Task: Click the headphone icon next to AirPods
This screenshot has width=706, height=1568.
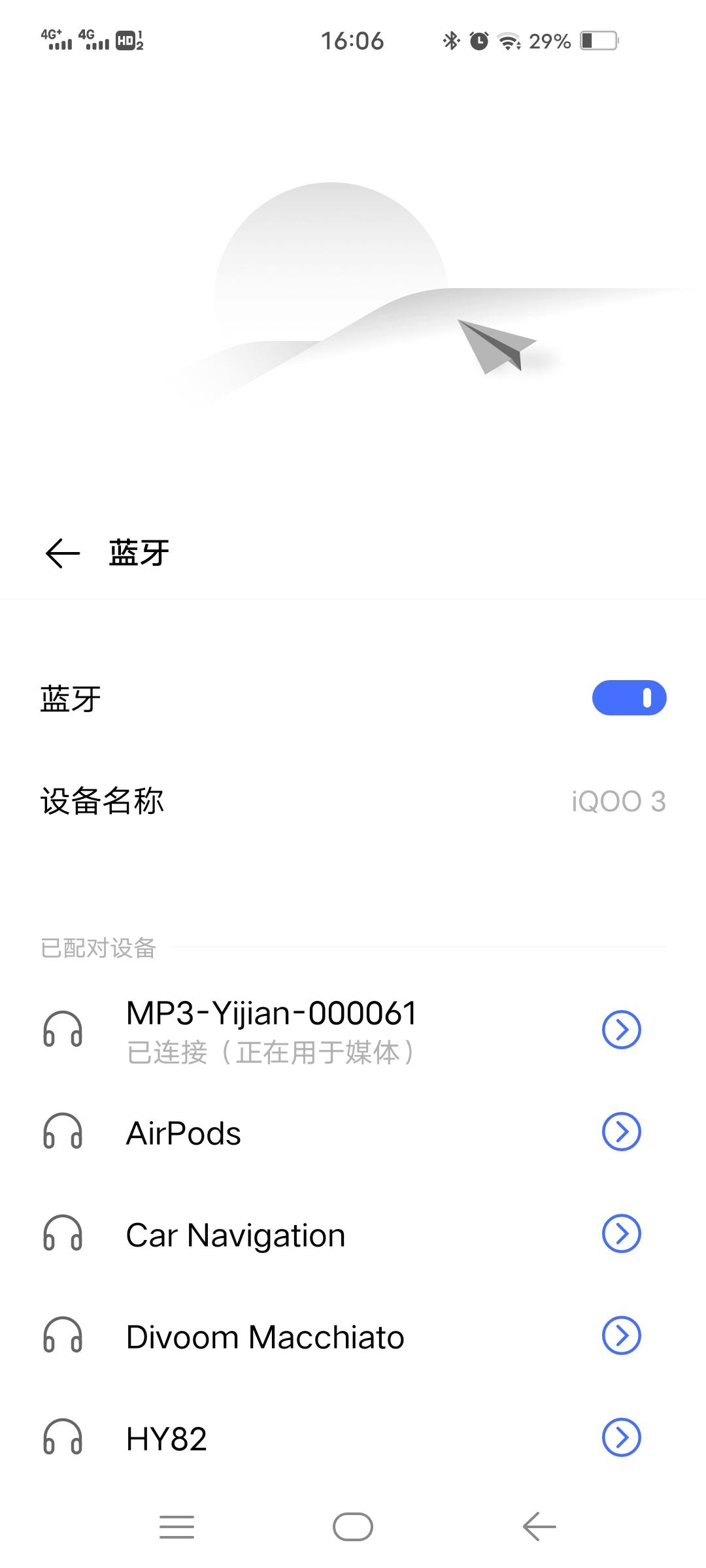Action: [x=63, y=1132]
